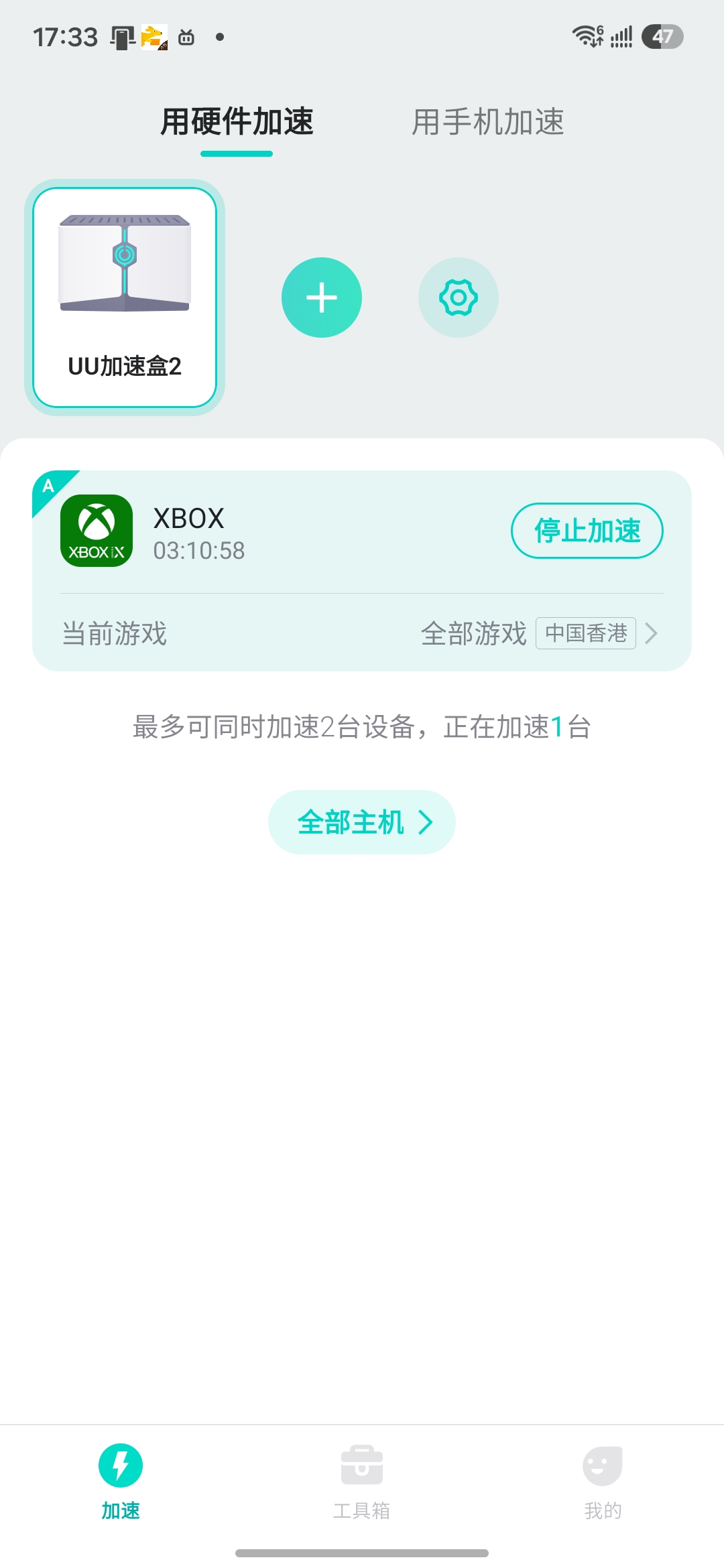This screenshot has width=724, height=1568.
Task: Open the XBOX console entry
Action: coord(268,531)
